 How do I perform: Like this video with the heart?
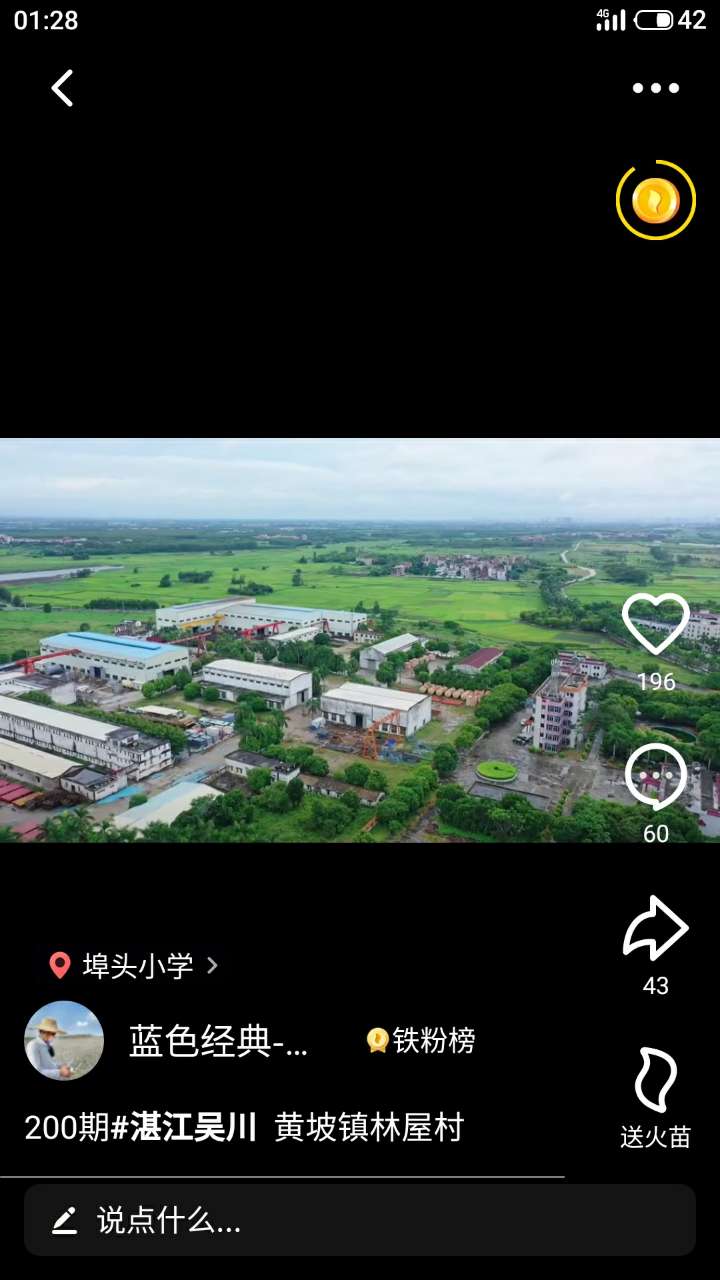tap(656, 624)
